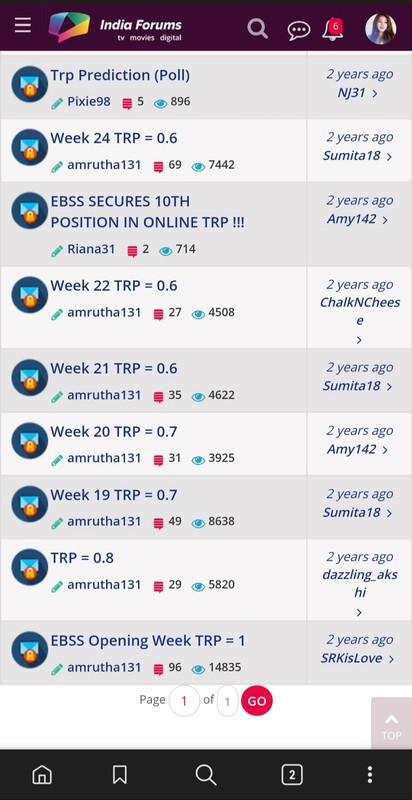Open the hamburger drawer menu
Viewport: 412px width, 800px height.
(22, 25)
